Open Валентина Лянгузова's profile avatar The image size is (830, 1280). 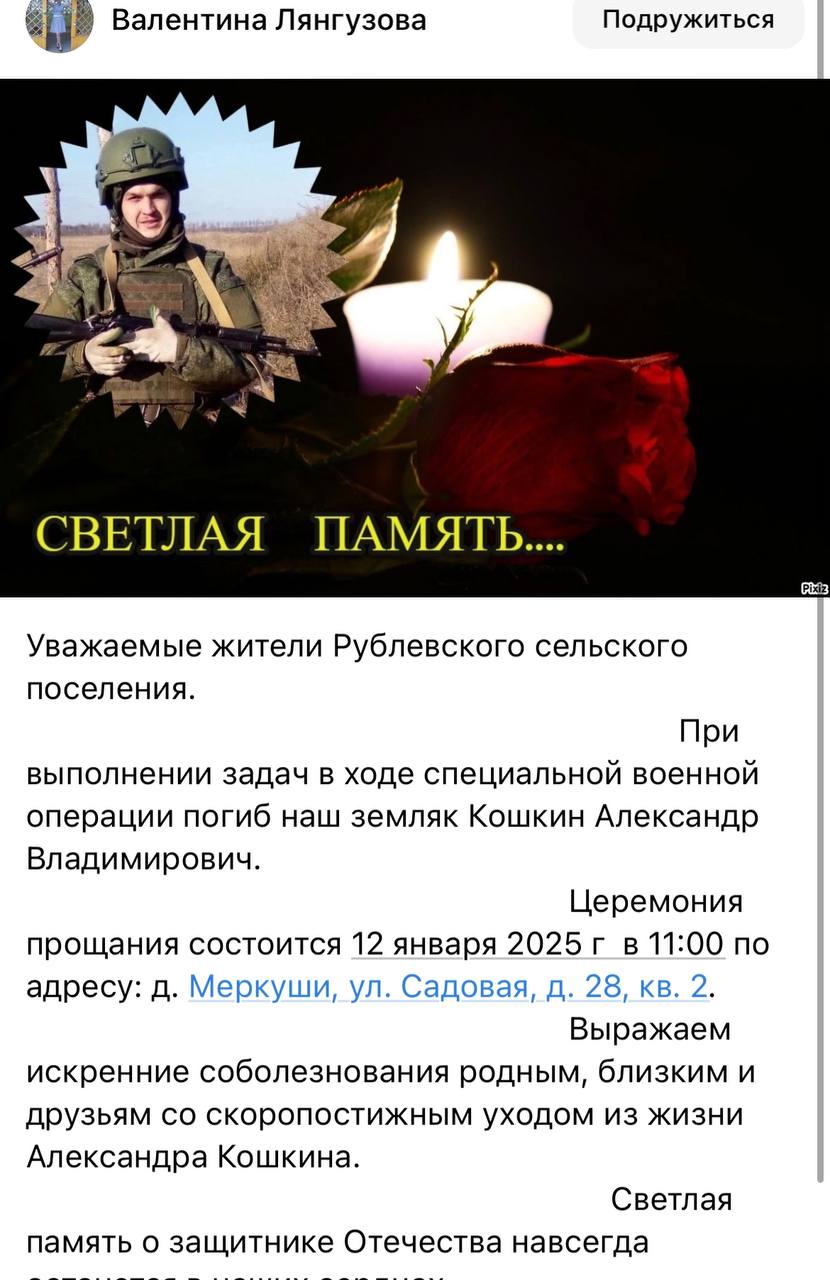(59, 22)
